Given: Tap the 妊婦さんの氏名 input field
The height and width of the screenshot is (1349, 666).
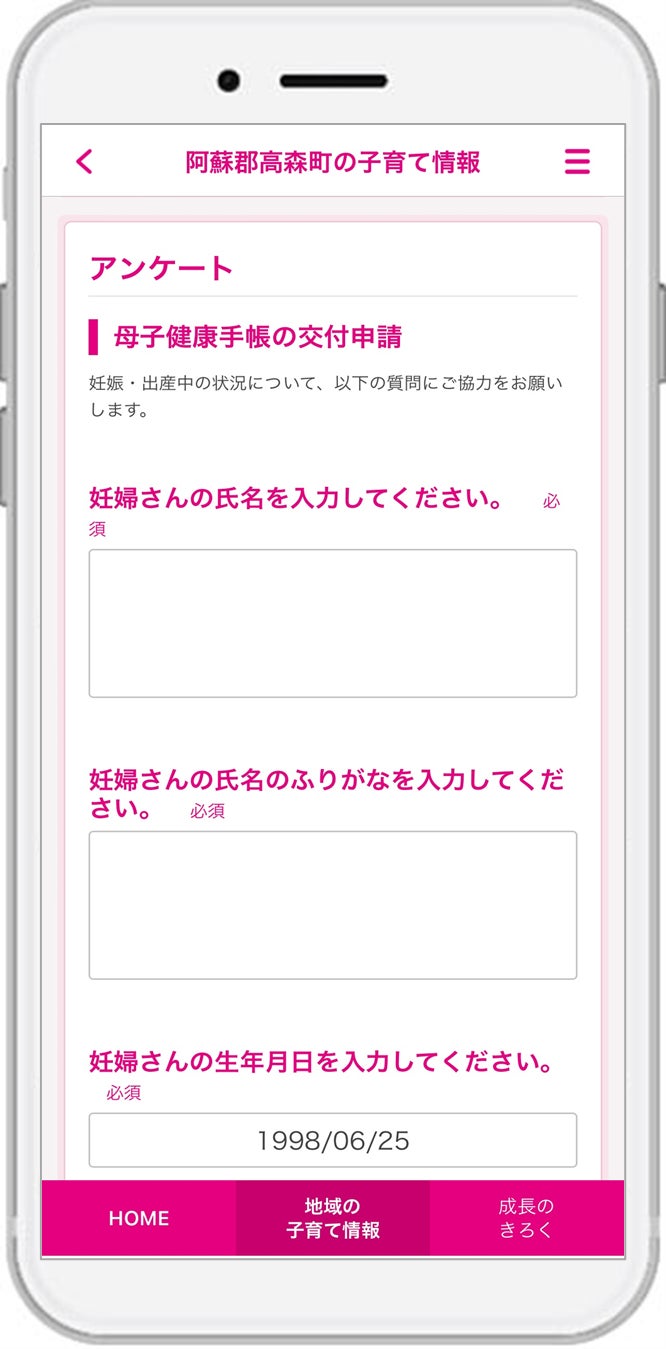Looking at the screenshot, I should [332, 623].
